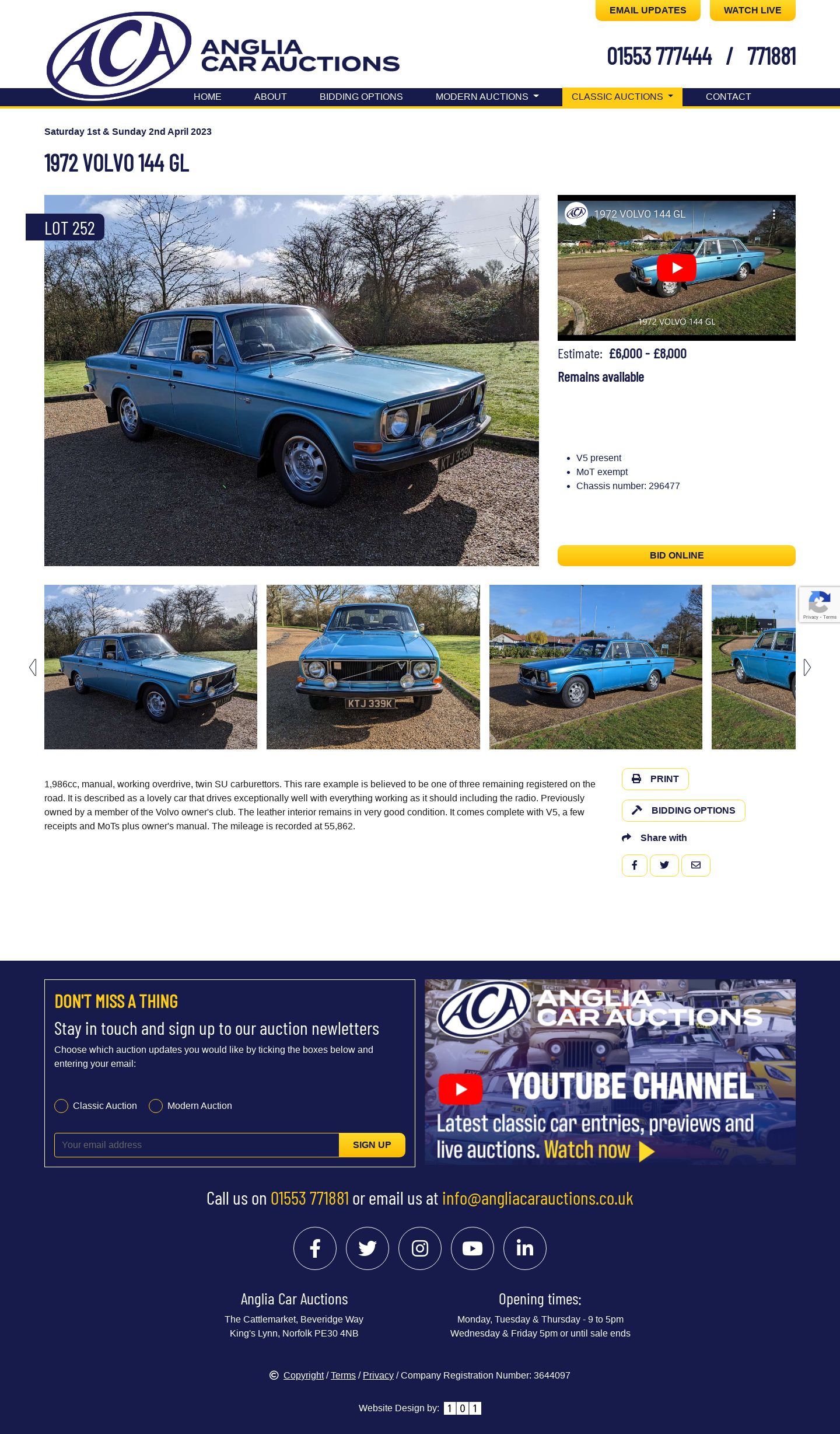This screenshot has height=1434, width=840.
Task: Tap the Sign Up button
Action: coord(372,1145)
